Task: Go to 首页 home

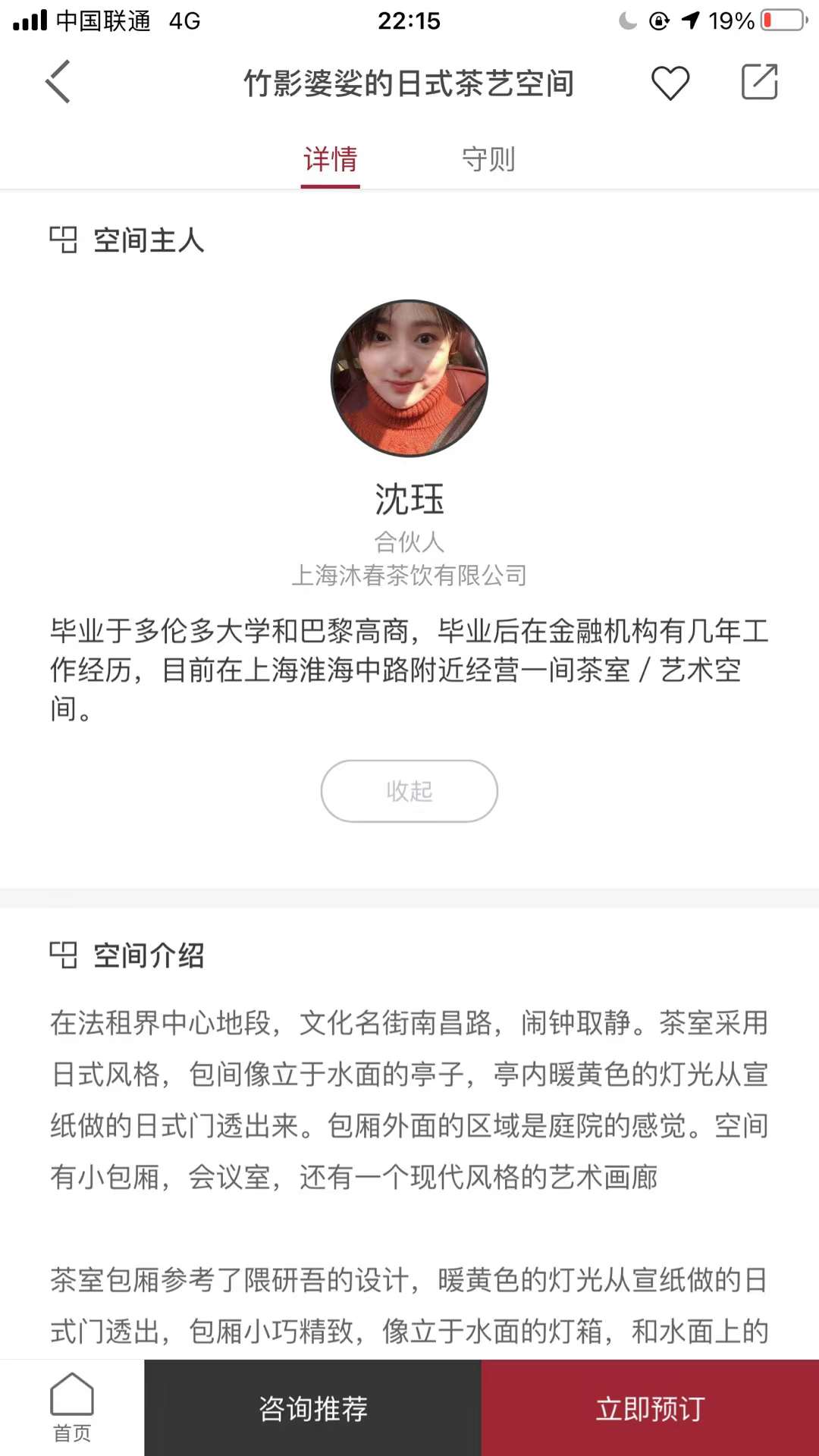Action: (x=72, y=1407)
